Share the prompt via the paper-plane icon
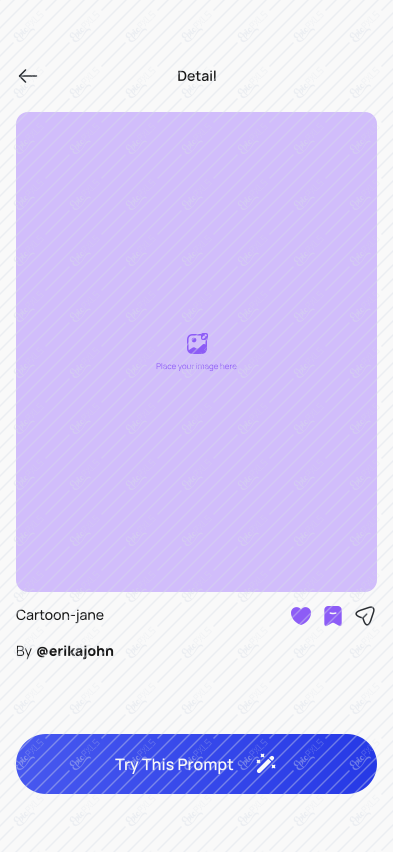Image resolution: width=393 pixels, height=852 pixels. pyautogui.click(x=365, y=616)
